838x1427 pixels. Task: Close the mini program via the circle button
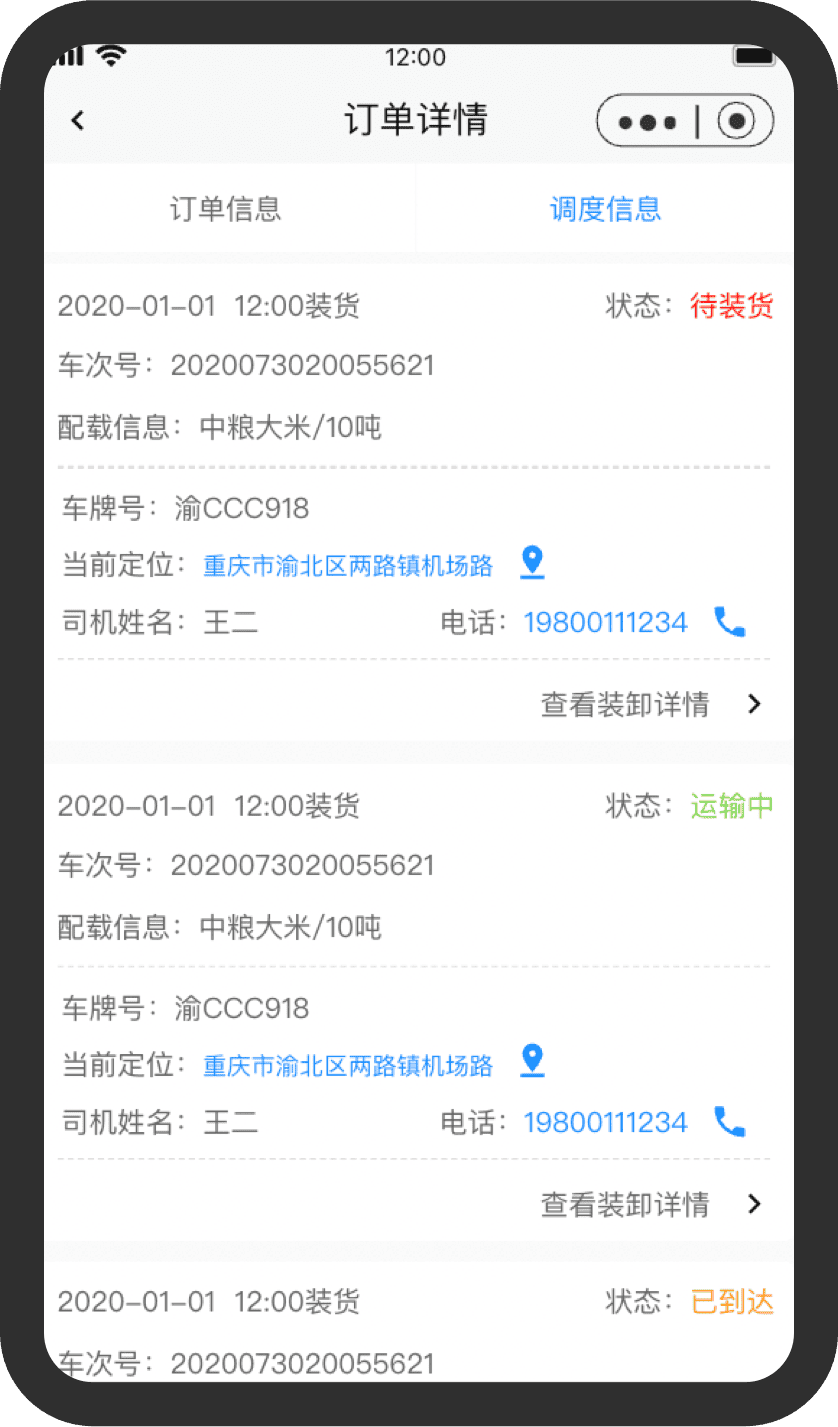(x=738, y=122)
